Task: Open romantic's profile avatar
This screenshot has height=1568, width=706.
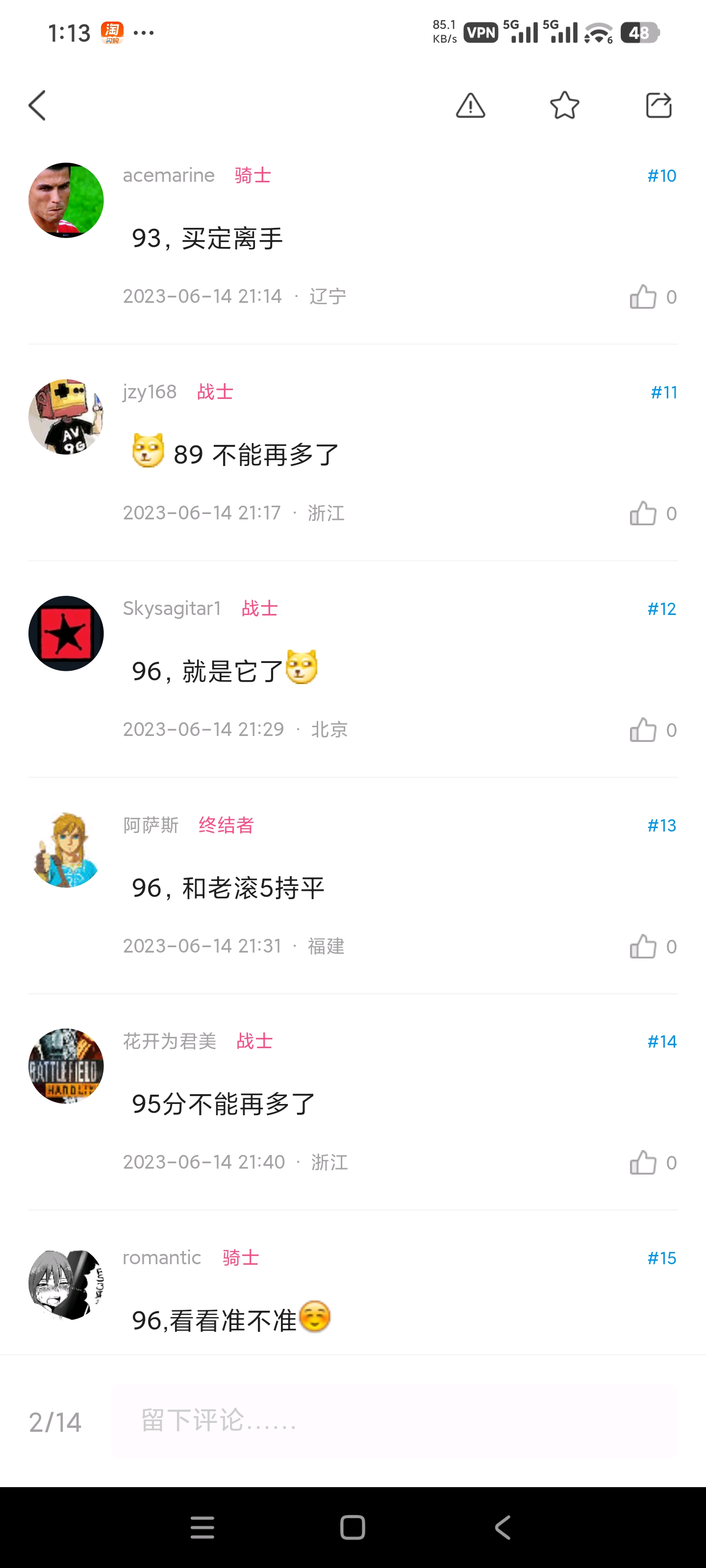Action: click(66, 1283)
